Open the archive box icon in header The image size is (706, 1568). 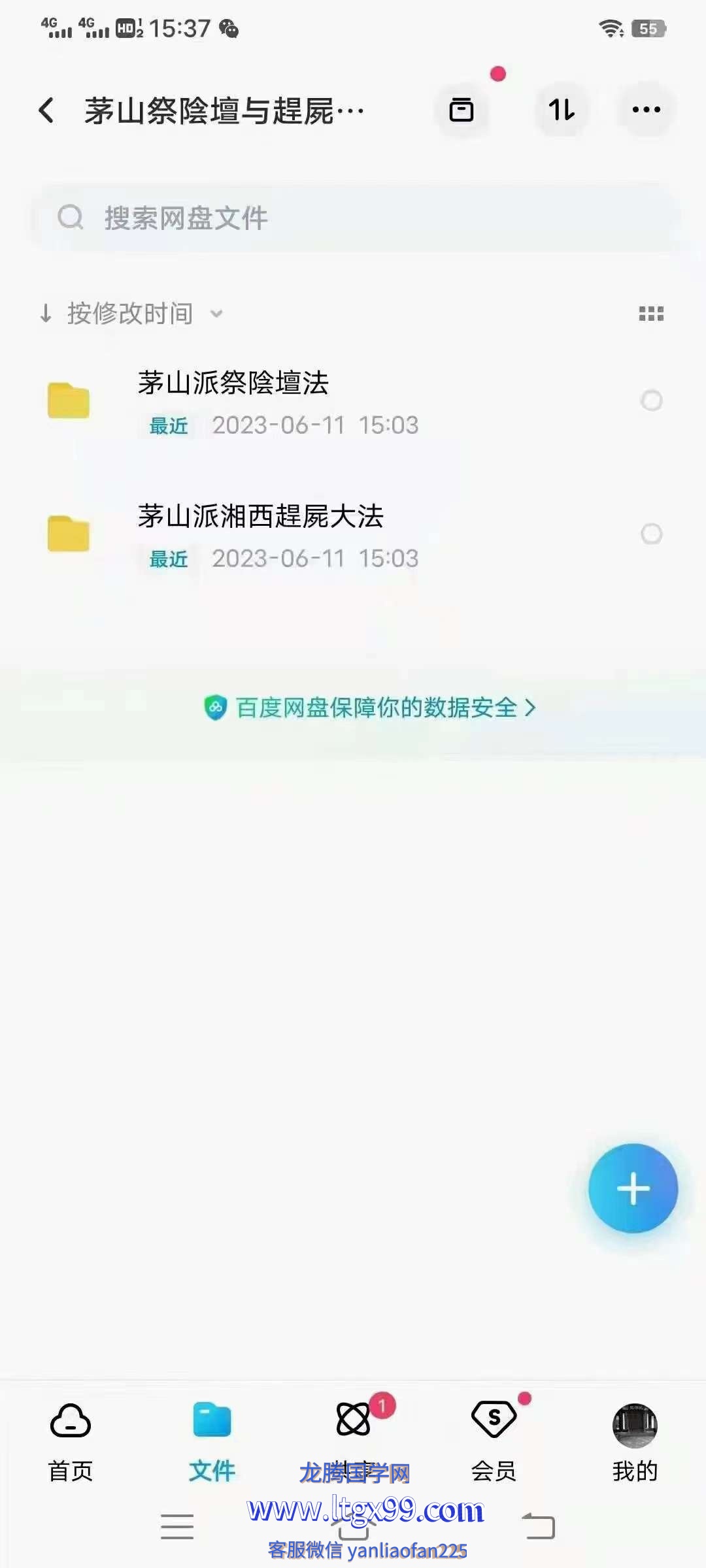pyautogui.click(x=462, y=110)
